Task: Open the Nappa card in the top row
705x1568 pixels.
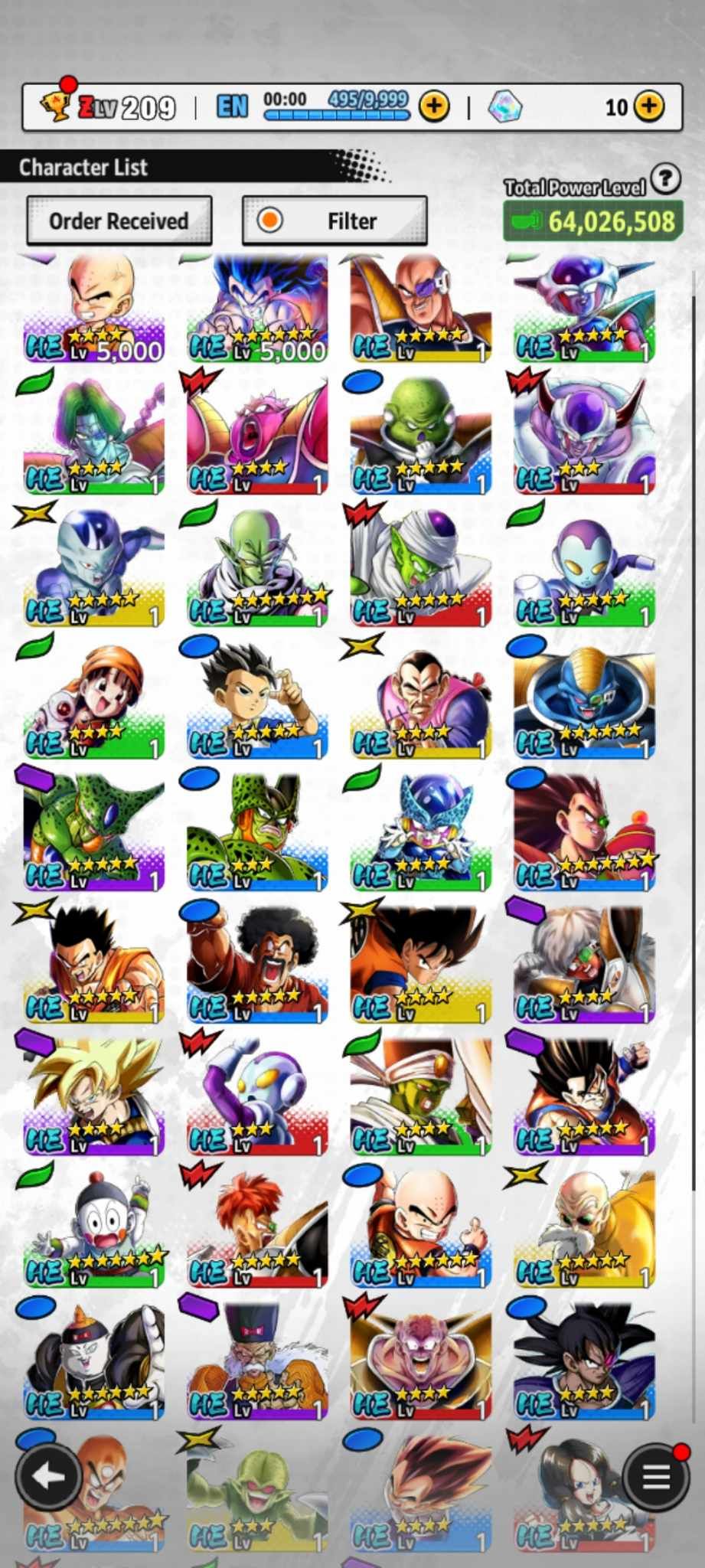Action: point(420,306)
